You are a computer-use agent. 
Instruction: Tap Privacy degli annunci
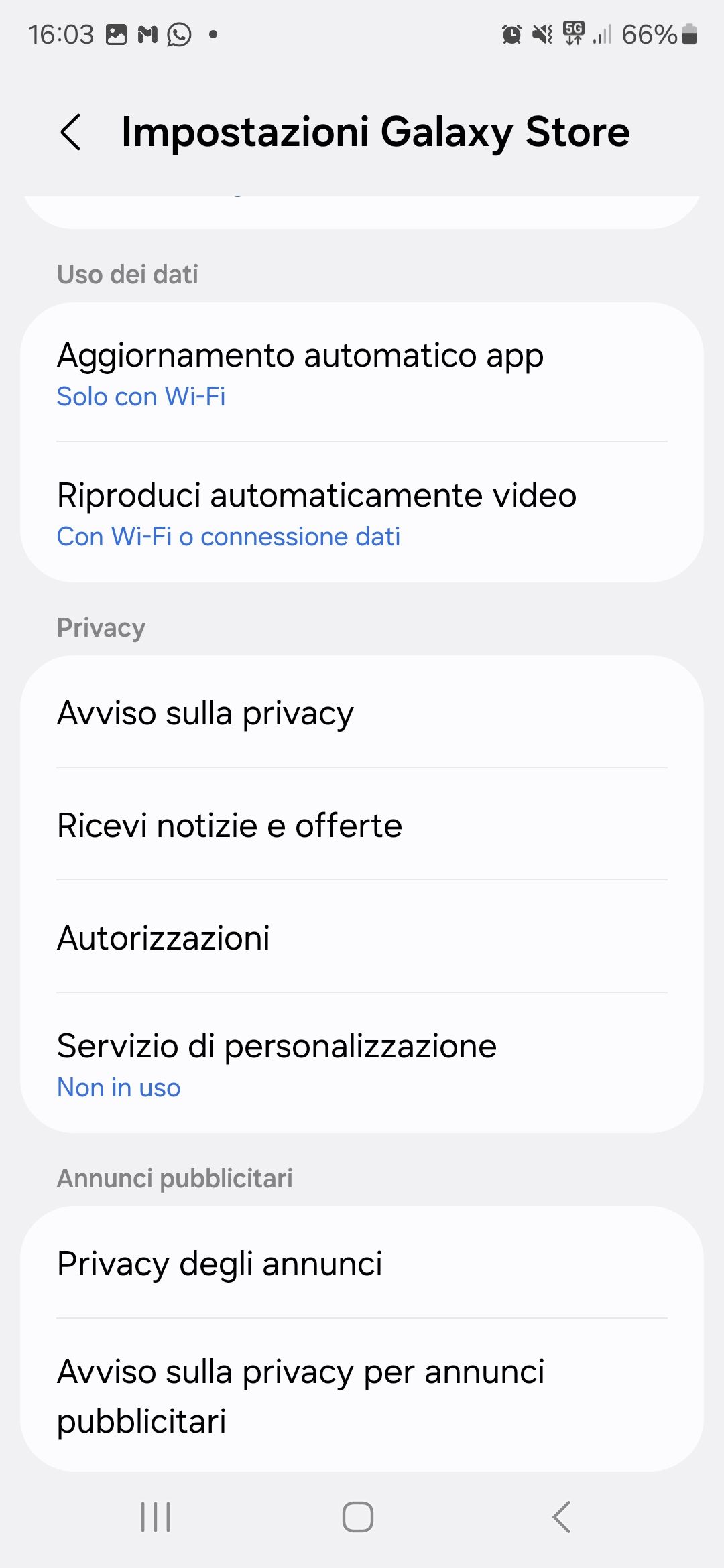point(362,1264)
